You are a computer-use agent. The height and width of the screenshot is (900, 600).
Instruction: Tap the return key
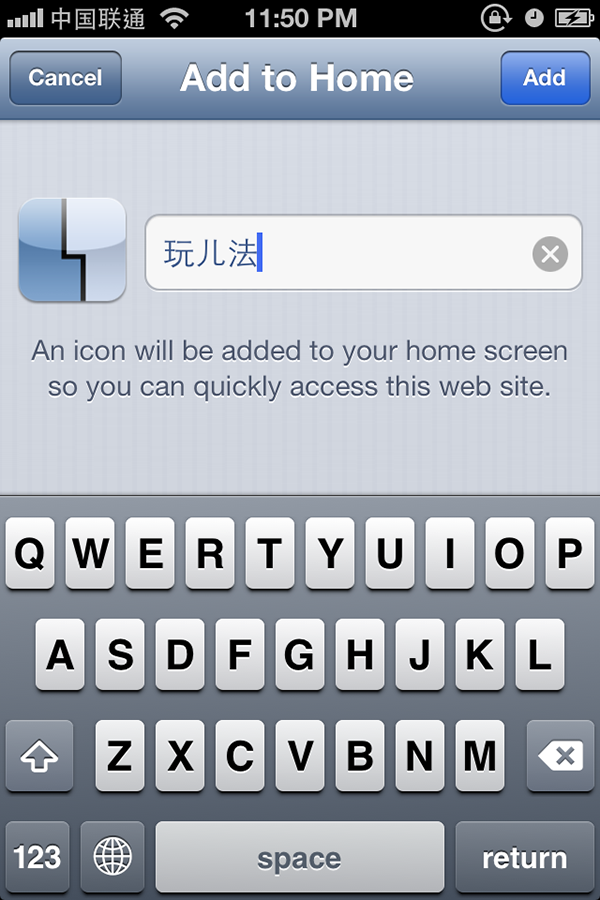[524, 857]
